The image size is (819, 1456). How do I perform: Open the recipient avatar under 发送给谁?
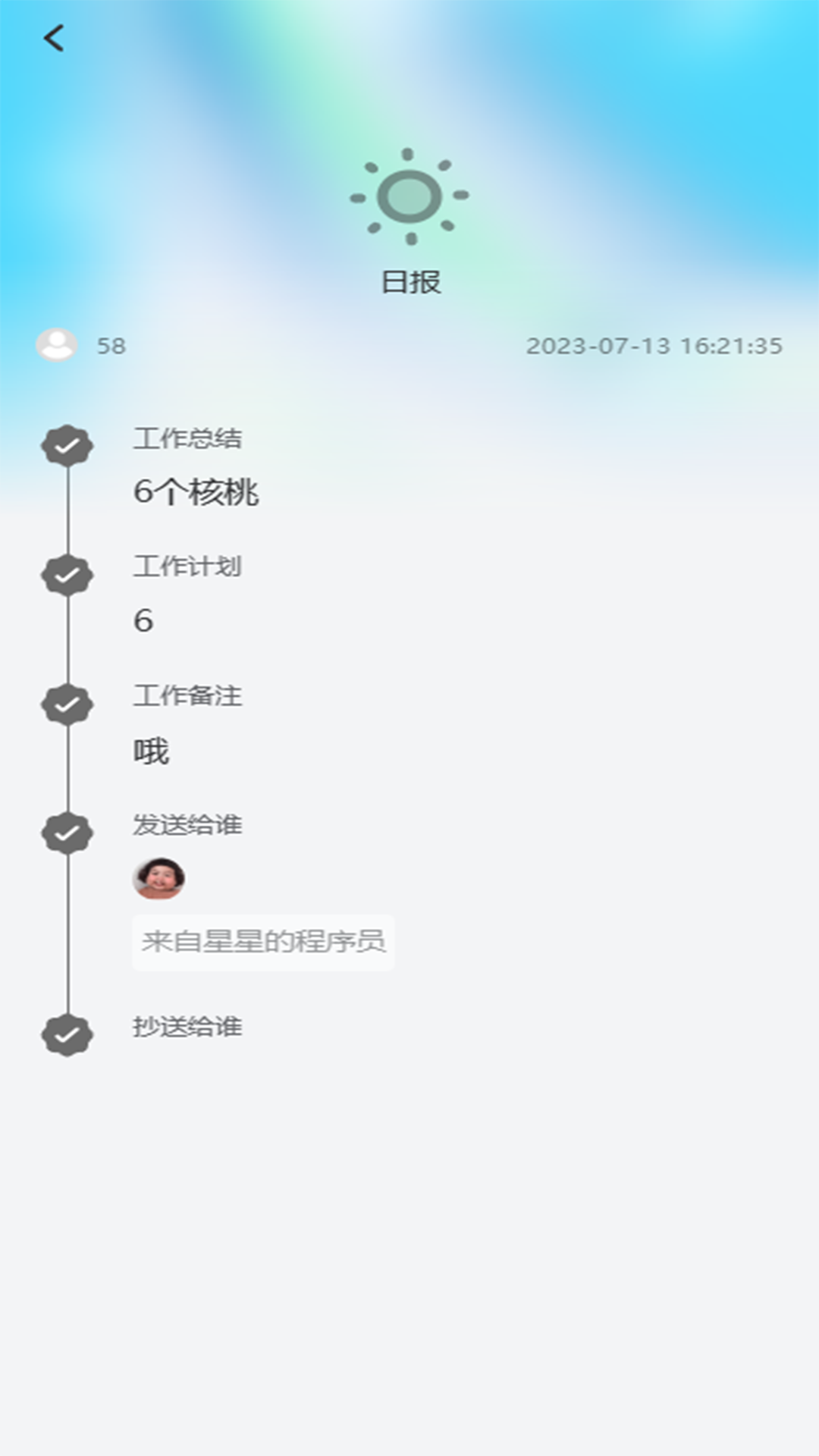[x=159, y=879]
